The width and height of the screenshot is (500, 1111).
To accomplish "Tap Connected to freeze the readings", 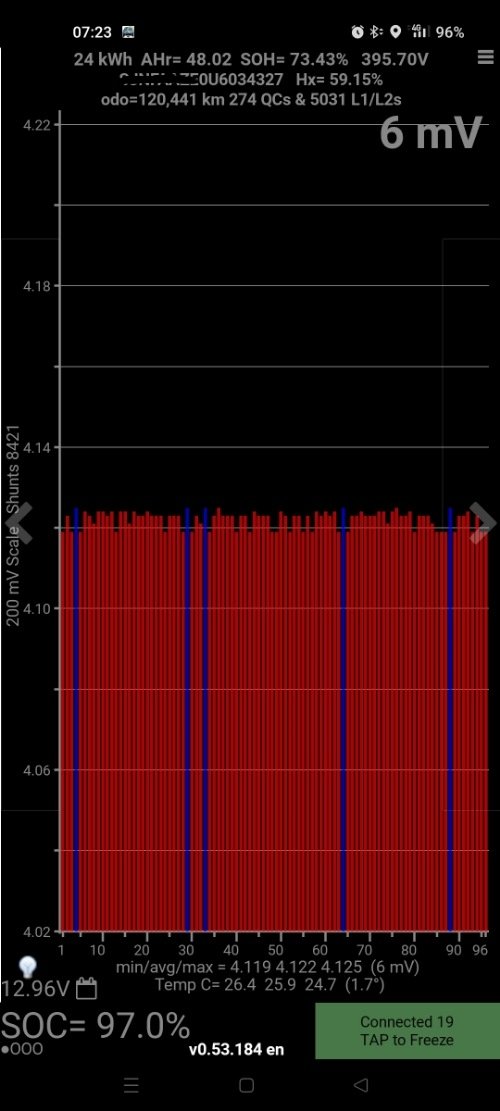I will (407, 1031).
